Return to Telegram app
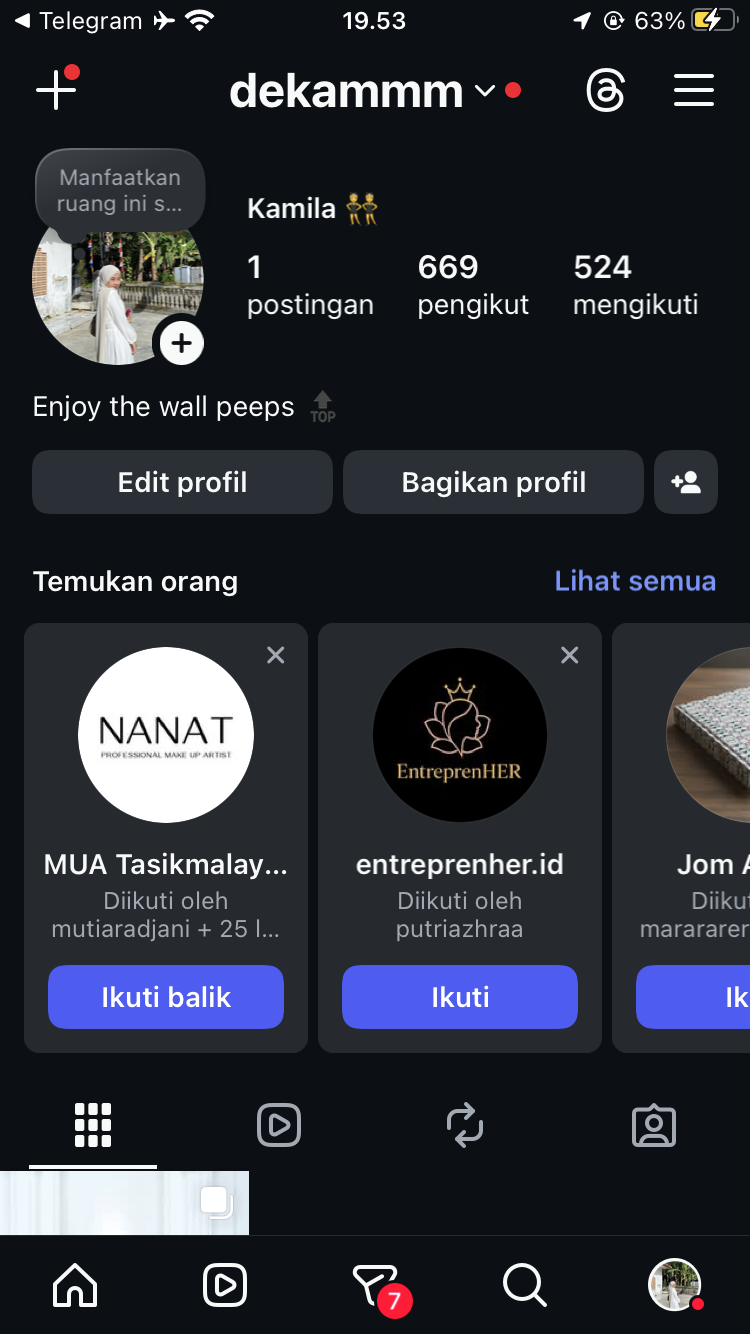Viewport: 750px width, 1334px height. [80, 21]
